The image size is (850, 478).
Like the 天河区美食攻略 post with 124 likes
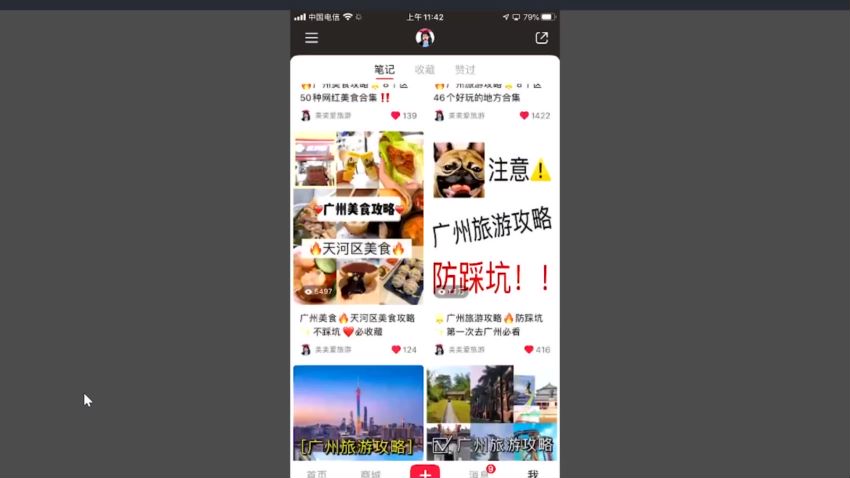coord(396,350)
